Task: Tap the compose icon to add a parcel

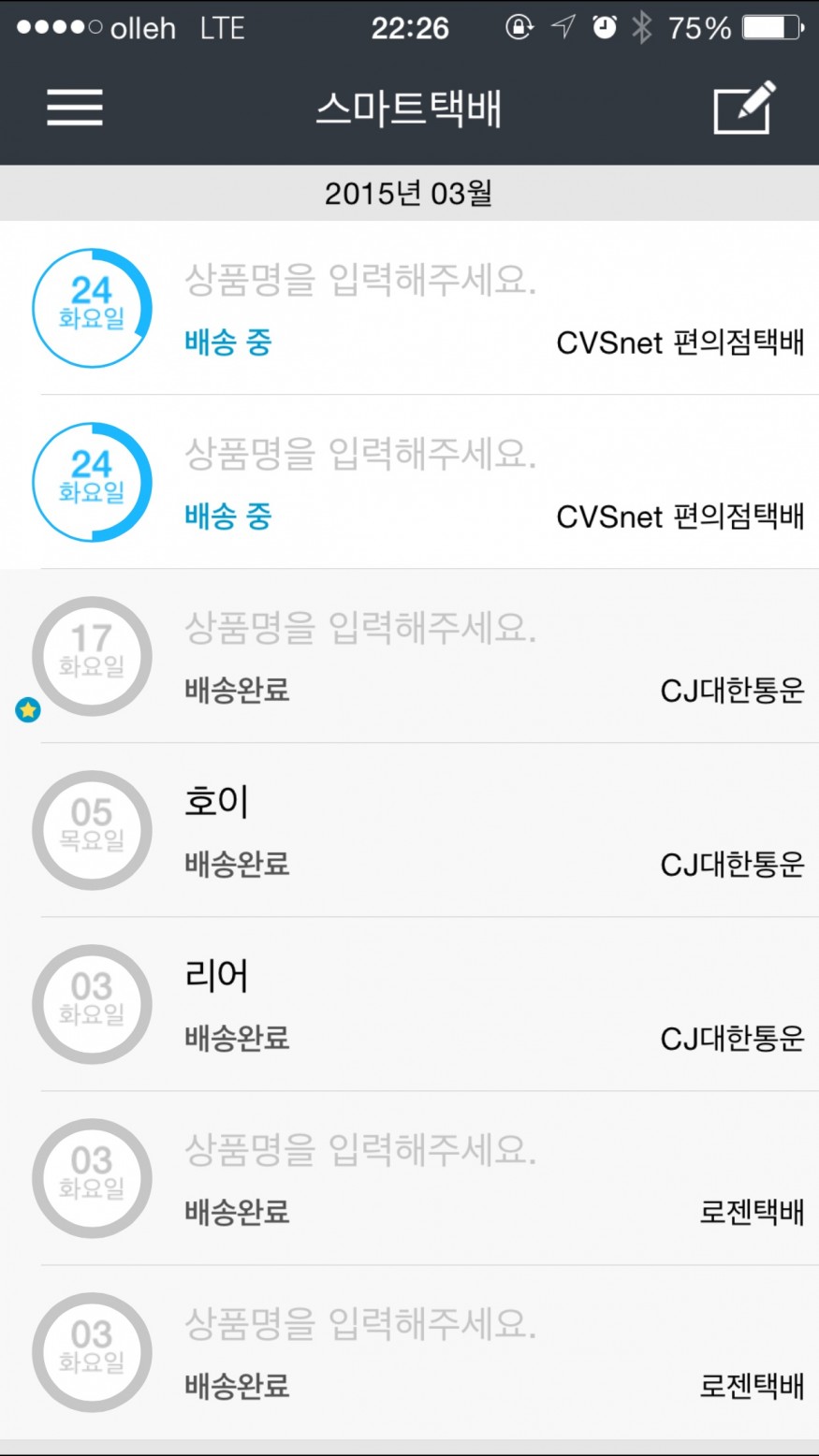Action: 745,108
